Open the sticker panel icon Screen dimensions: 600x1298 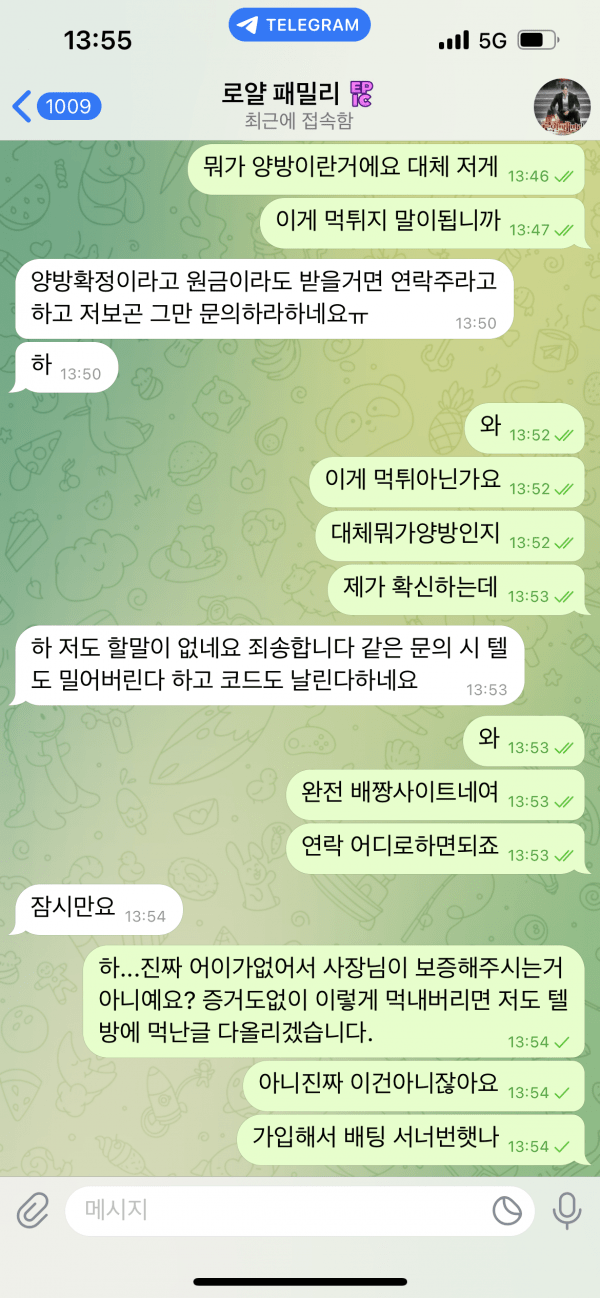[508, 1211]
